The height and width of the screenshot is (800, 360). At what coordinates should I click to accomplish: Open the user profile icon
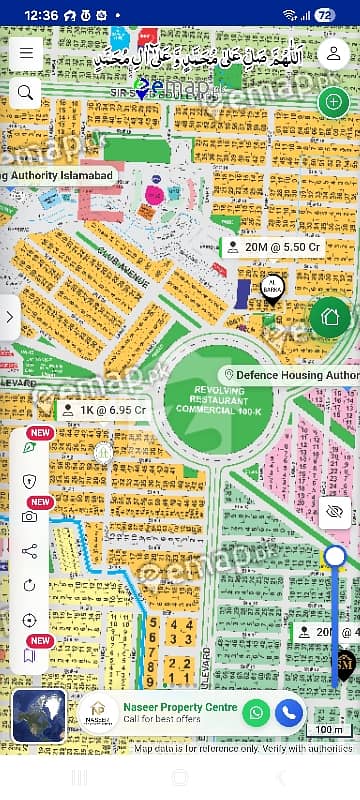point(333,54)
